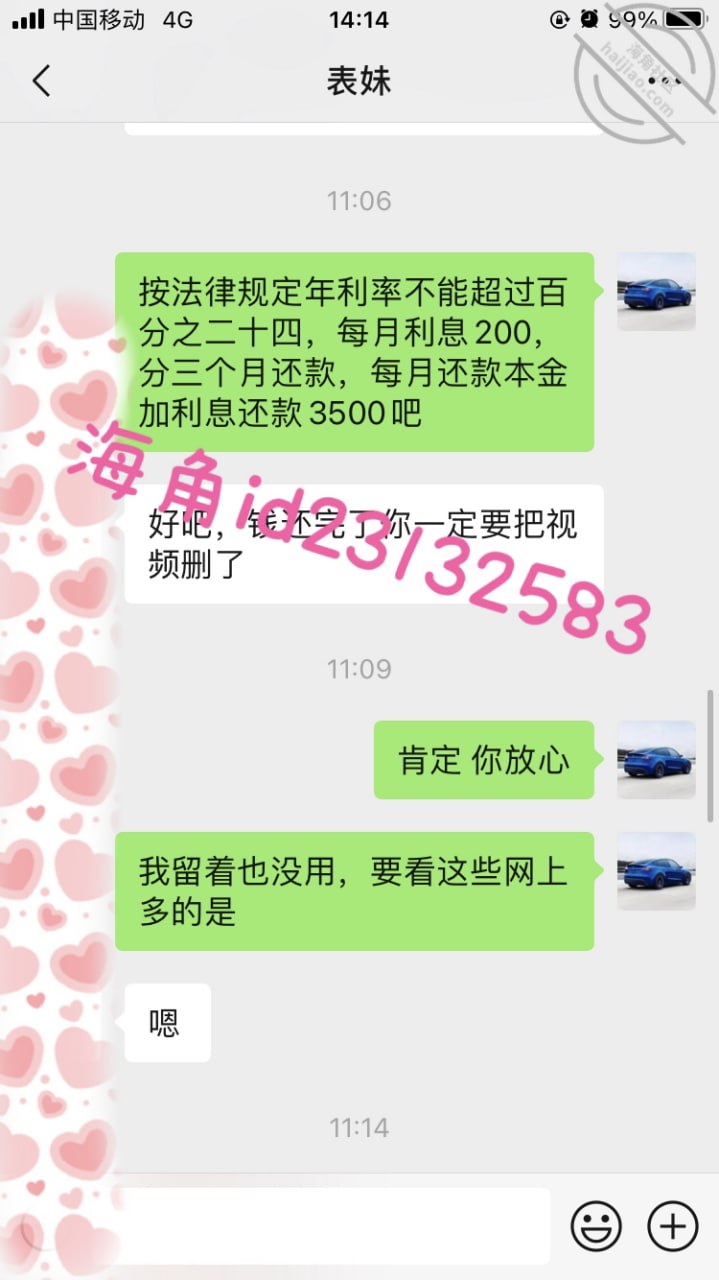
Task: Open the sender avatar beside the 肯定 你放心 message
Action: [x=656, y=760]
